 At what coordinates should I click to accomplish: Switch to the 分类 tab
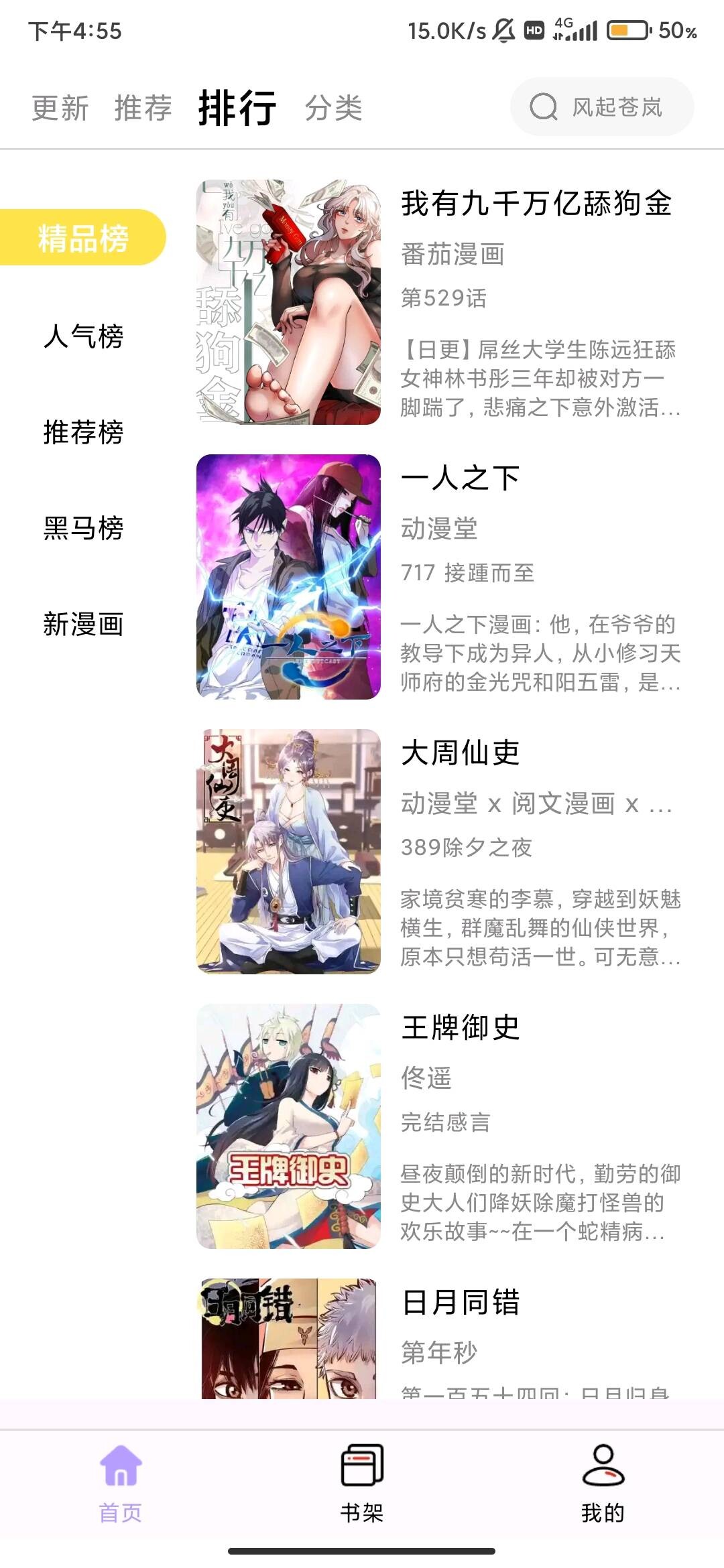pos(333,108)
